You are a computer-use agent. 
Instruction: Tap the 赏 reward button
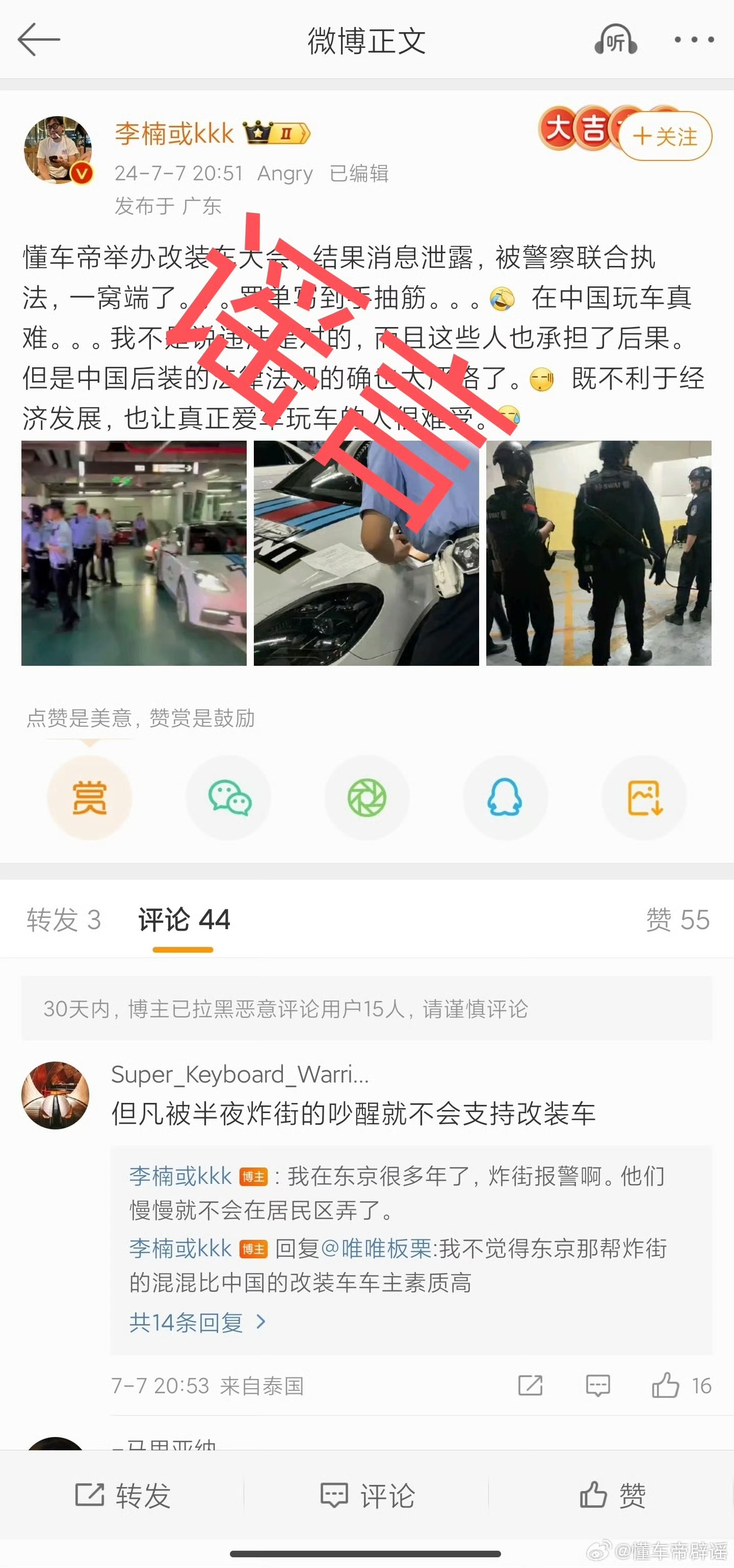pos(90,797)
